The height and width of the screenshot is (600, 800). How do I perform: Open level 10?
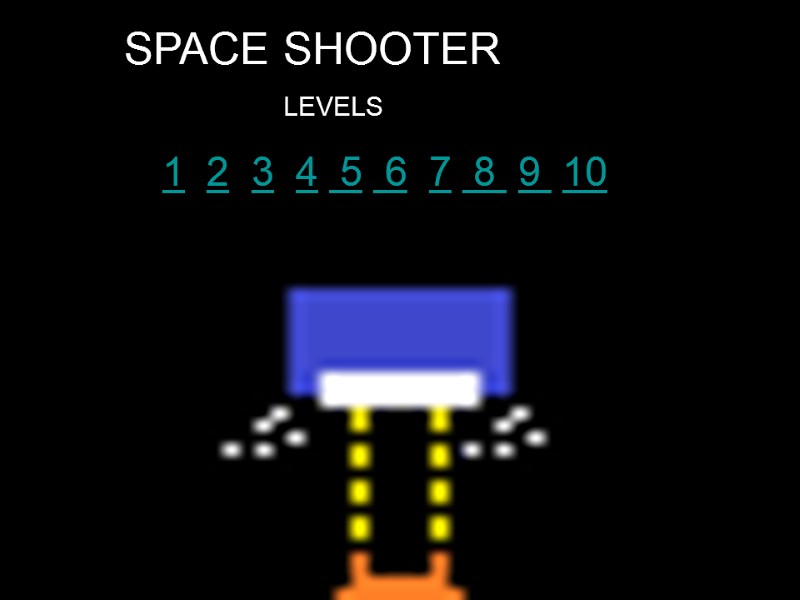[585, 173]
